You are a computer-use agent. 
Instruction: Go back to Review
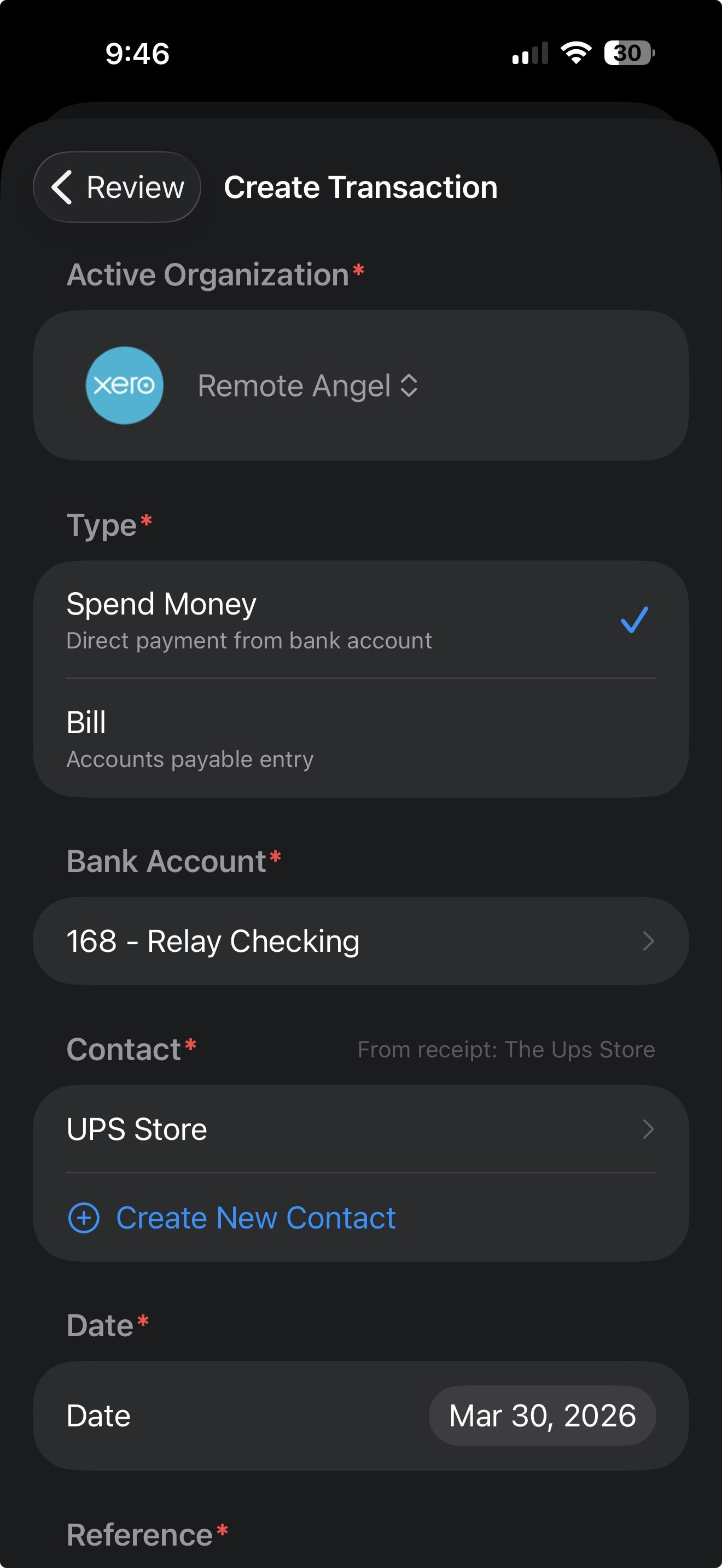click(117, 187)
